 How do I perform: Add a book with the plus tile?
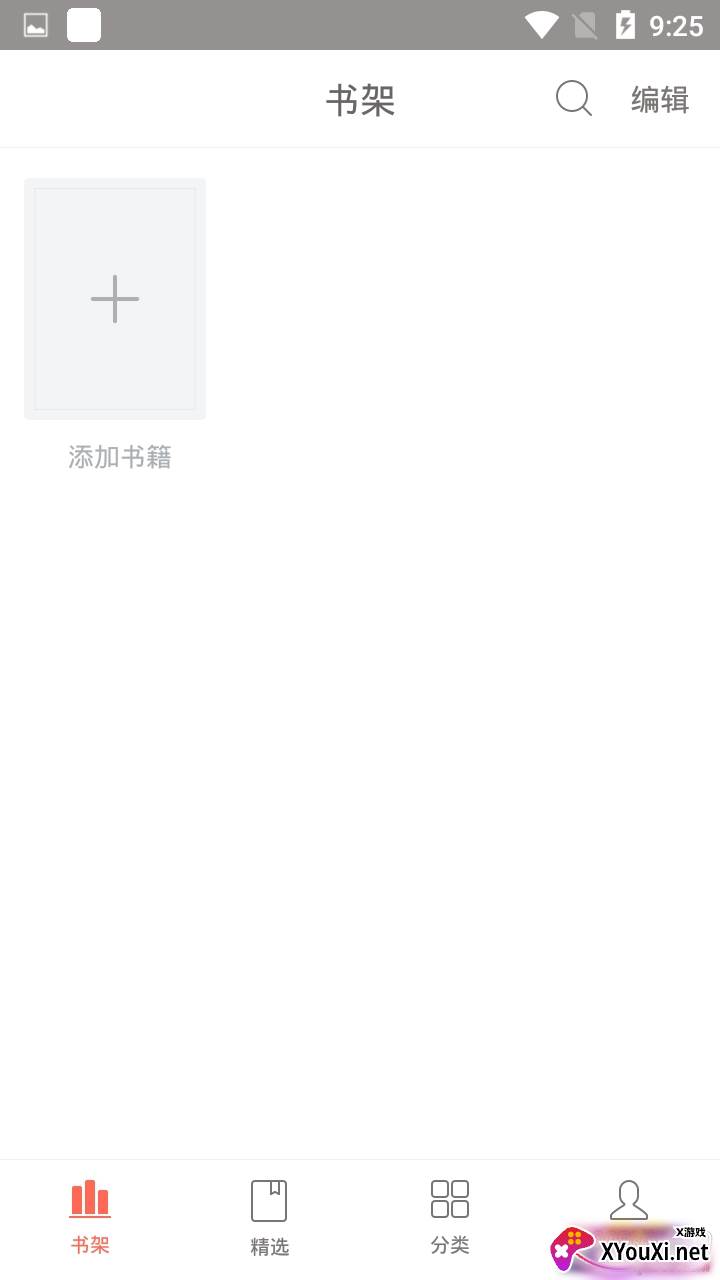pyautogui.click(x=115, y=299)
